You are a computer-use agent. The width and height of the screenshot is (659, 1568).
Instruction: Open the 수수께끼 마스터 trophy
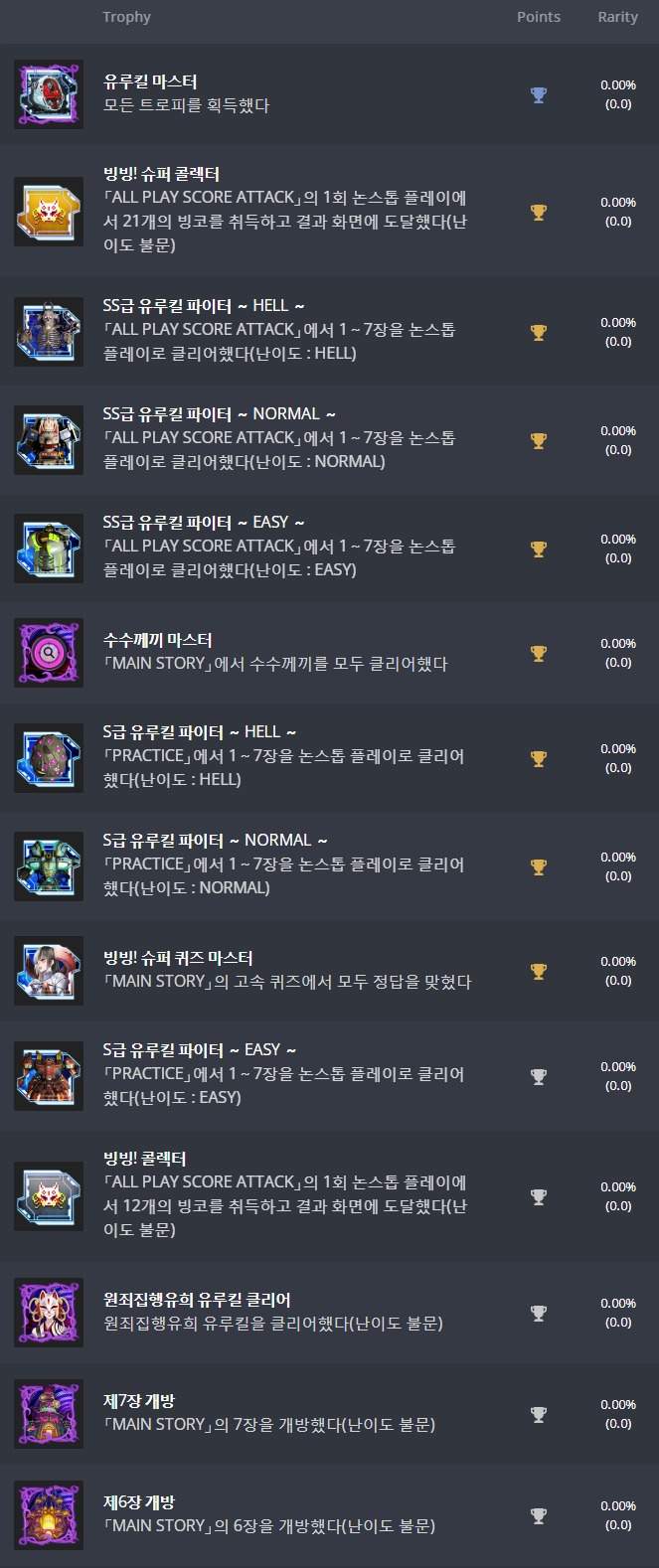pyautogui.click(x=157, y=640)
